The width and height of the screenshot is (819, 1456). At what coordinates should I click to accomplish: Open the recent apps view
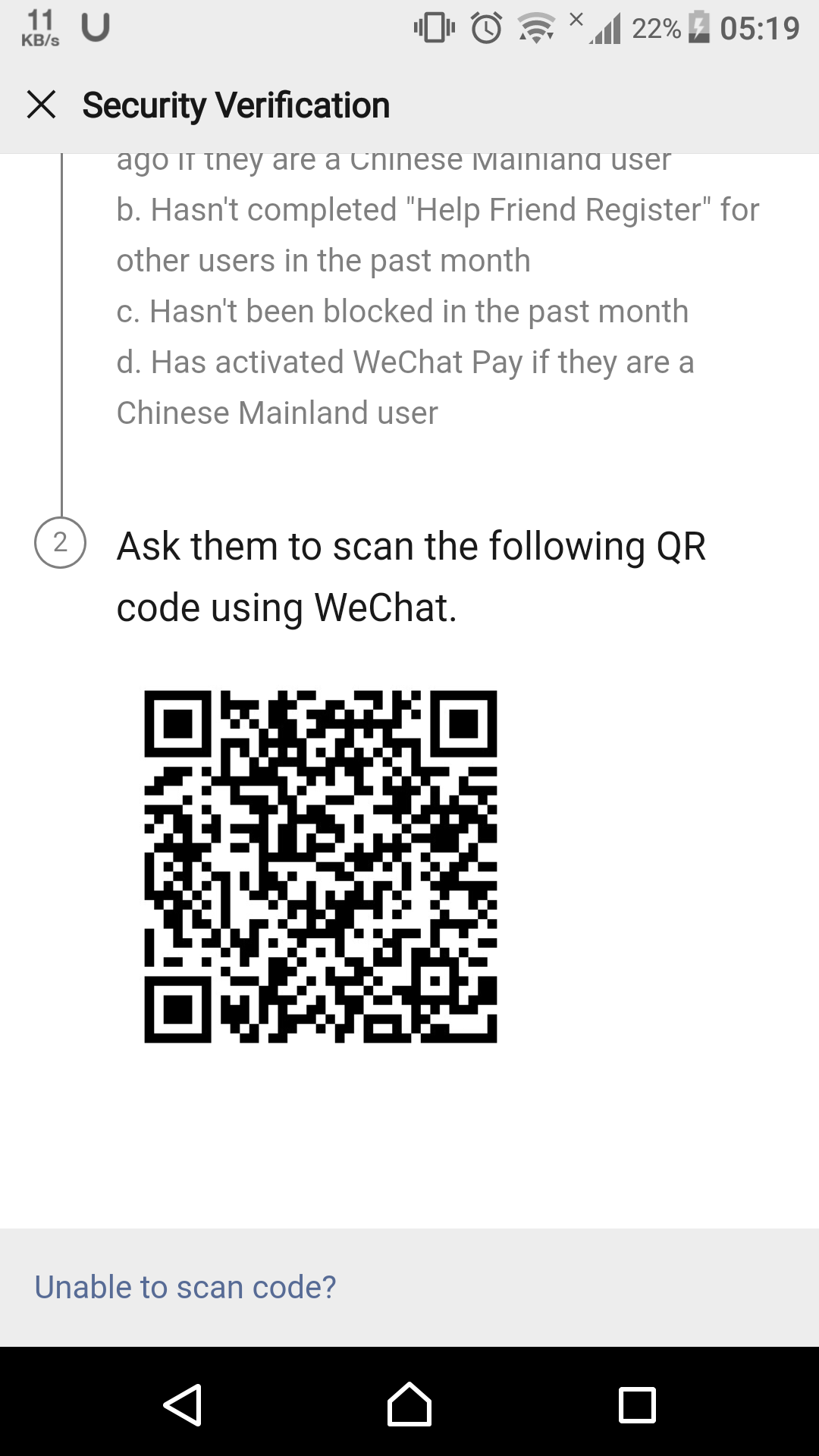coord(637,1404)
